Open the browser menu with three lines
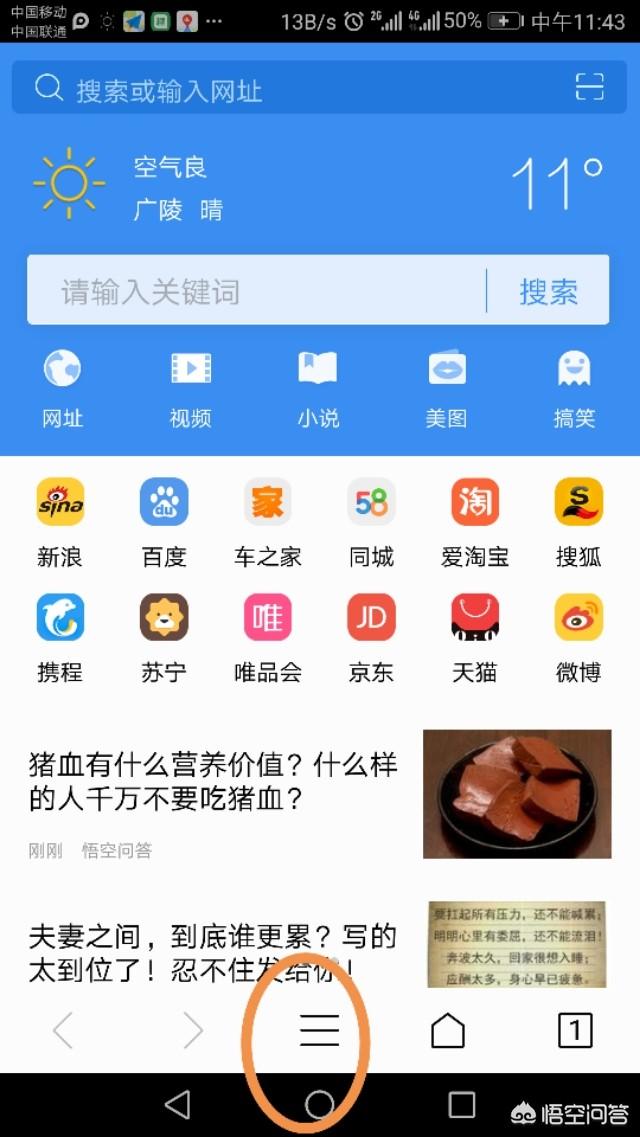Screen dimensions: 640x1137 (x=320, y=1029)
